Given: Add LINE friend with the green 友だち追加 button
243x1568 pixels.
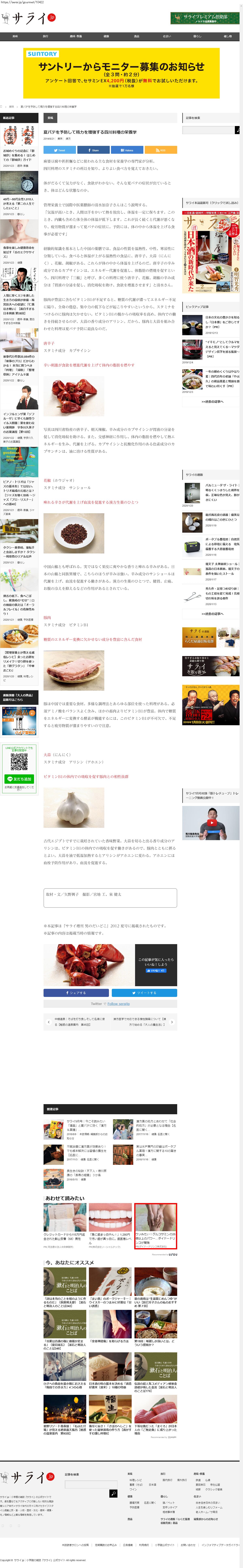Looking at the screenshot, I should 19,778.
